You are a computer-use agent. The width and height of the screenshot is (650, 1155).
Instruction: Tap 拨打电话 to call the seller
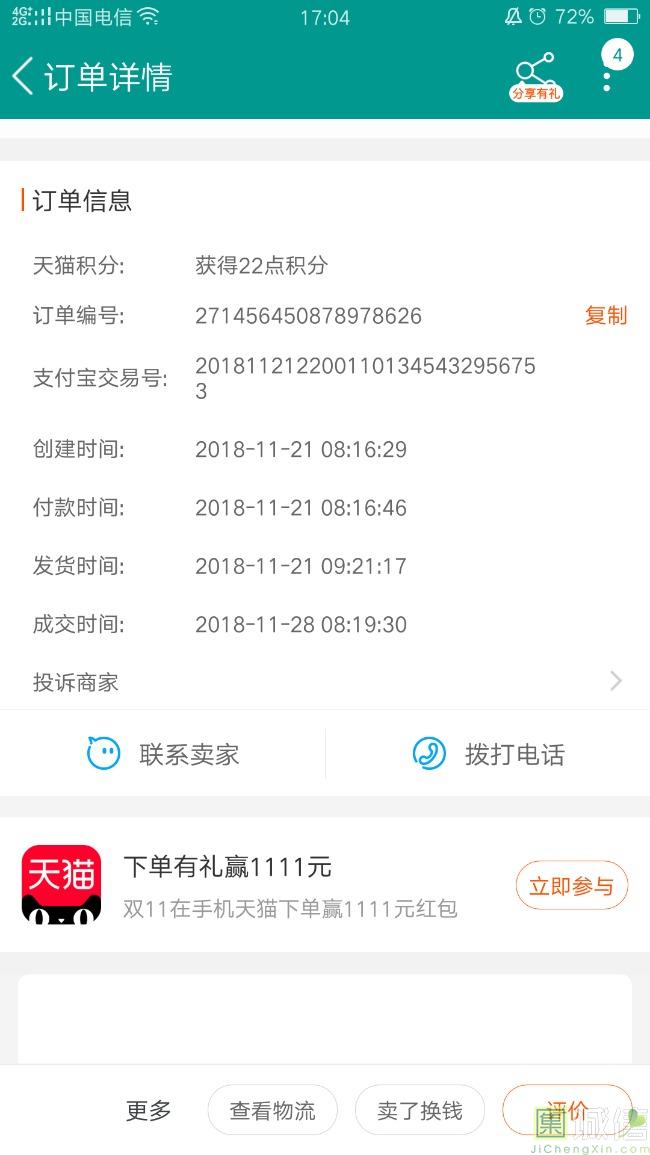488,754
